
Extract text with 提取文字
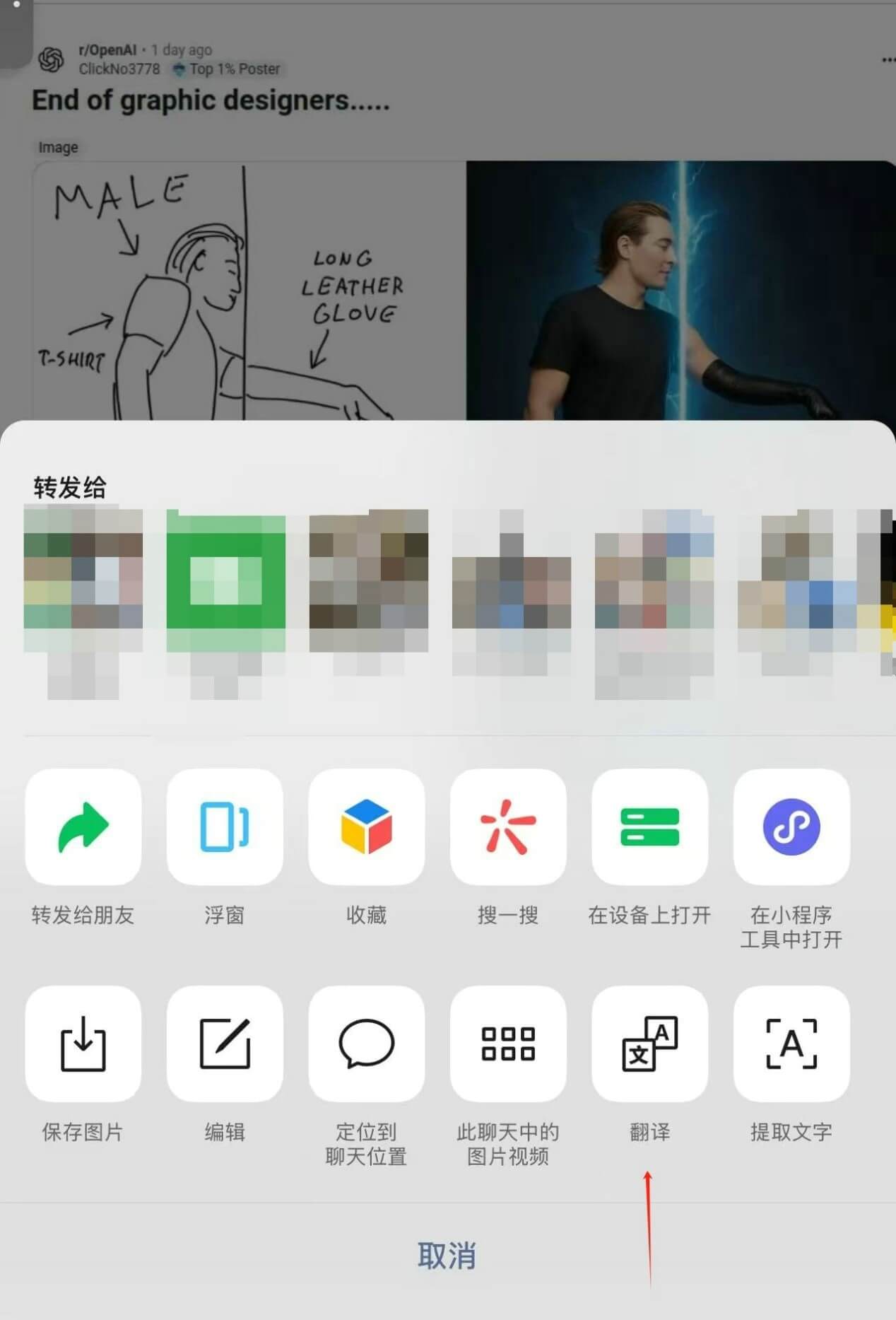pos(791,1044)
